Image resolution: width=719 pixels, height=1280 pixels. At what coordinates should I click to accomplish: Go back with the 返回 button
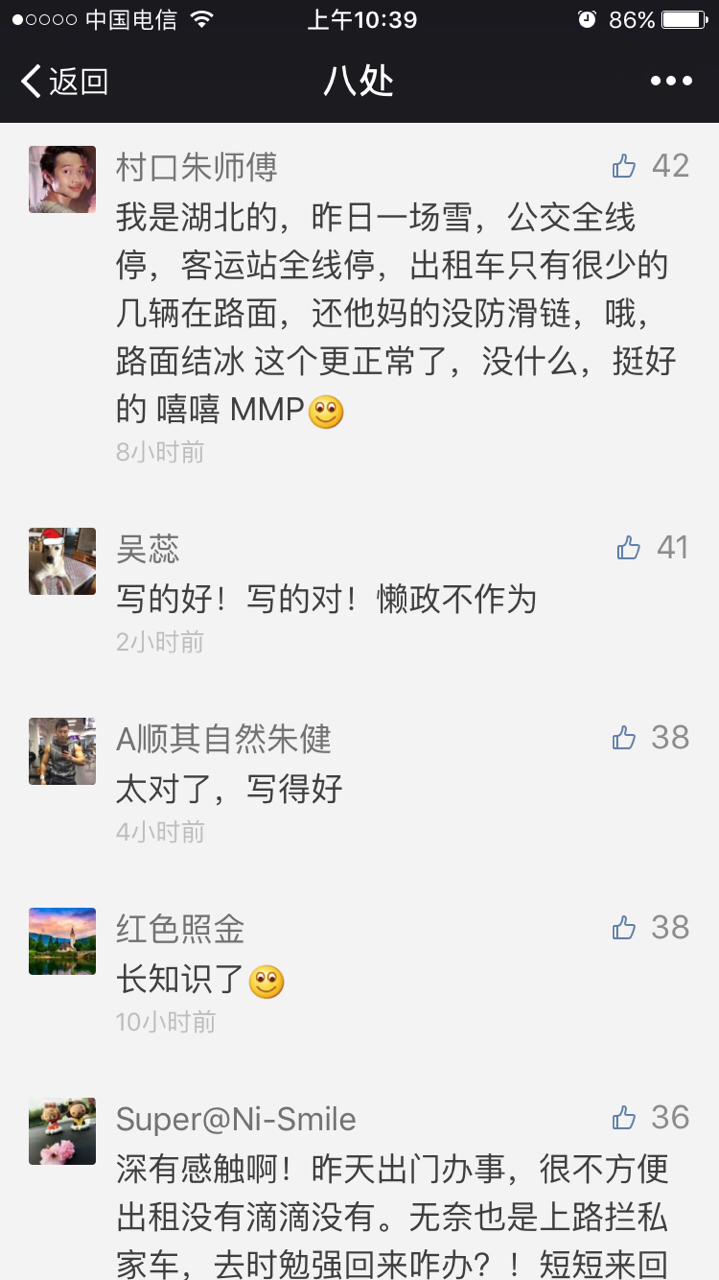click(64, 81)
